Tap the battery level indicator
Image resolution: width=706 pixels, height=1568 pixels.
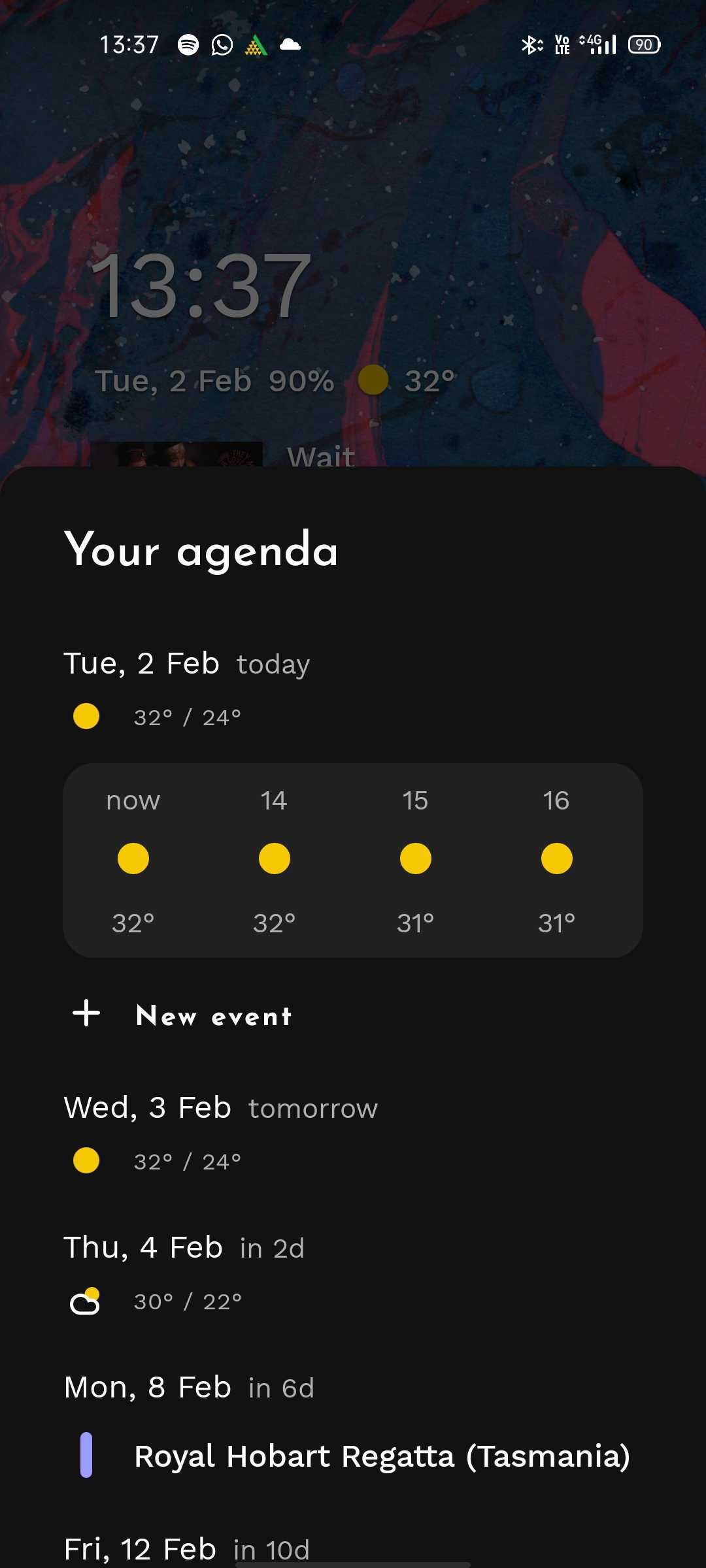pyautogui.click(x=643, y=44)
